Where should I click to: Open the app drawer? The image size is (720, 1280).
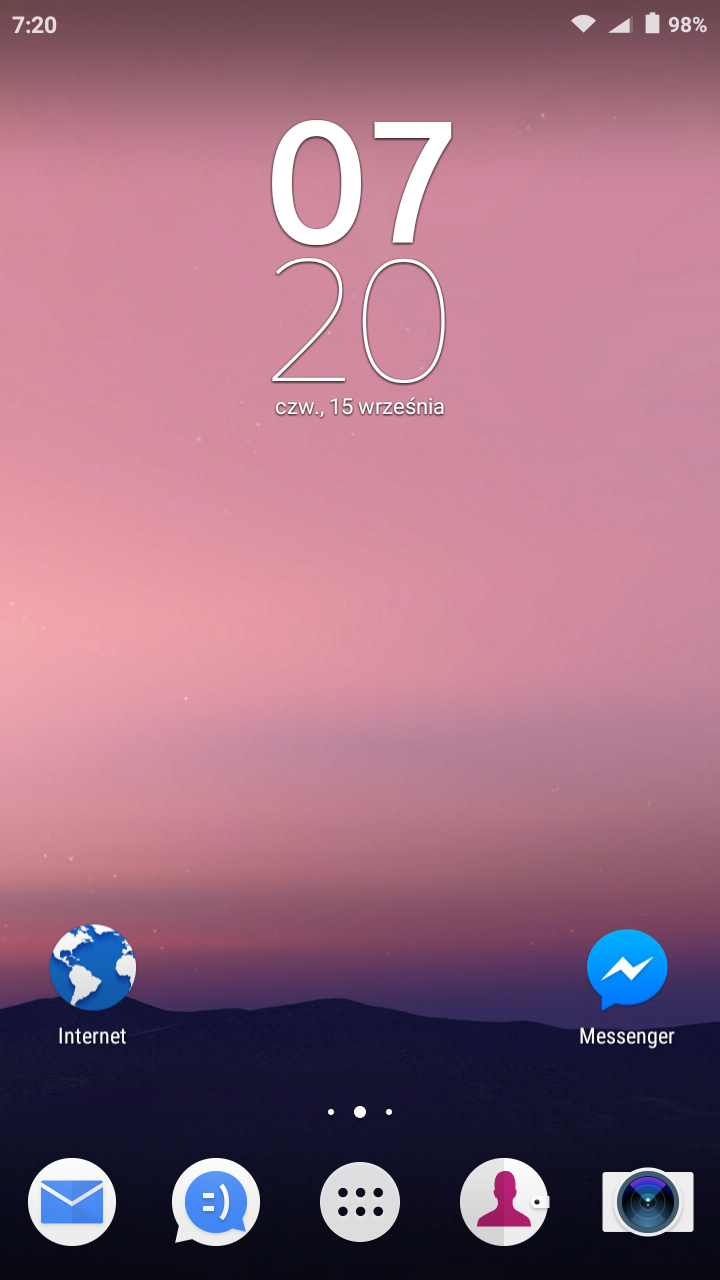click(x=360, y=1201)
